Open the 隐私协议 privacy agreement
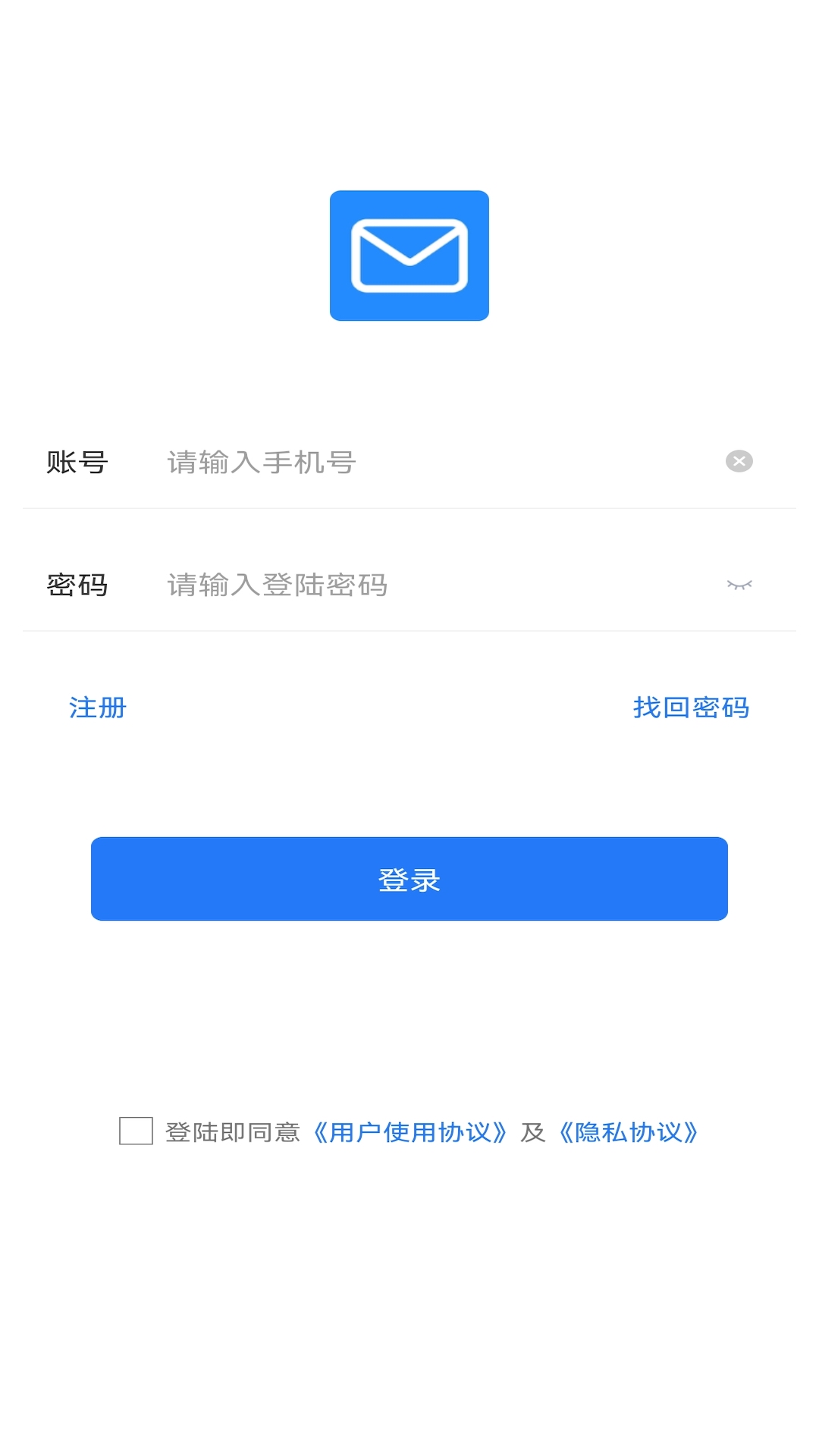This screenshot has width=819, height=1456. tap(628, 1132)
